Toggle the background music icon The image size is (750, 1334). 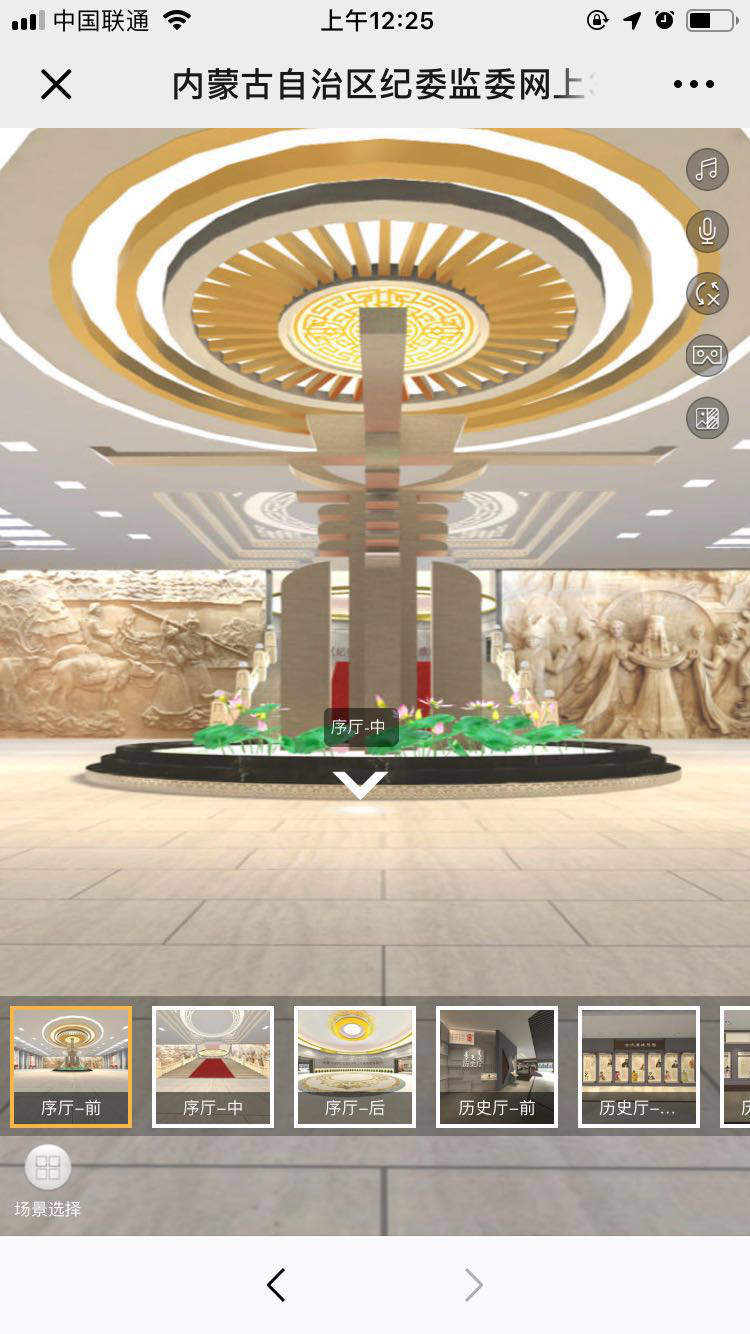point(707,169)
